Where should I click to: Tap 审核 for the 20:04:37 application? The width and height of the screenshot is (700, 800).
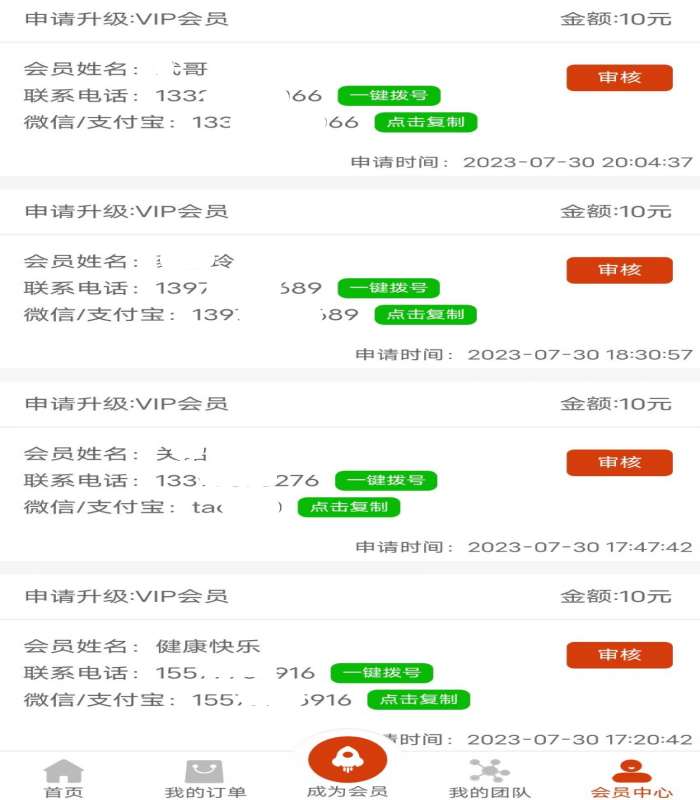(619, 78)
